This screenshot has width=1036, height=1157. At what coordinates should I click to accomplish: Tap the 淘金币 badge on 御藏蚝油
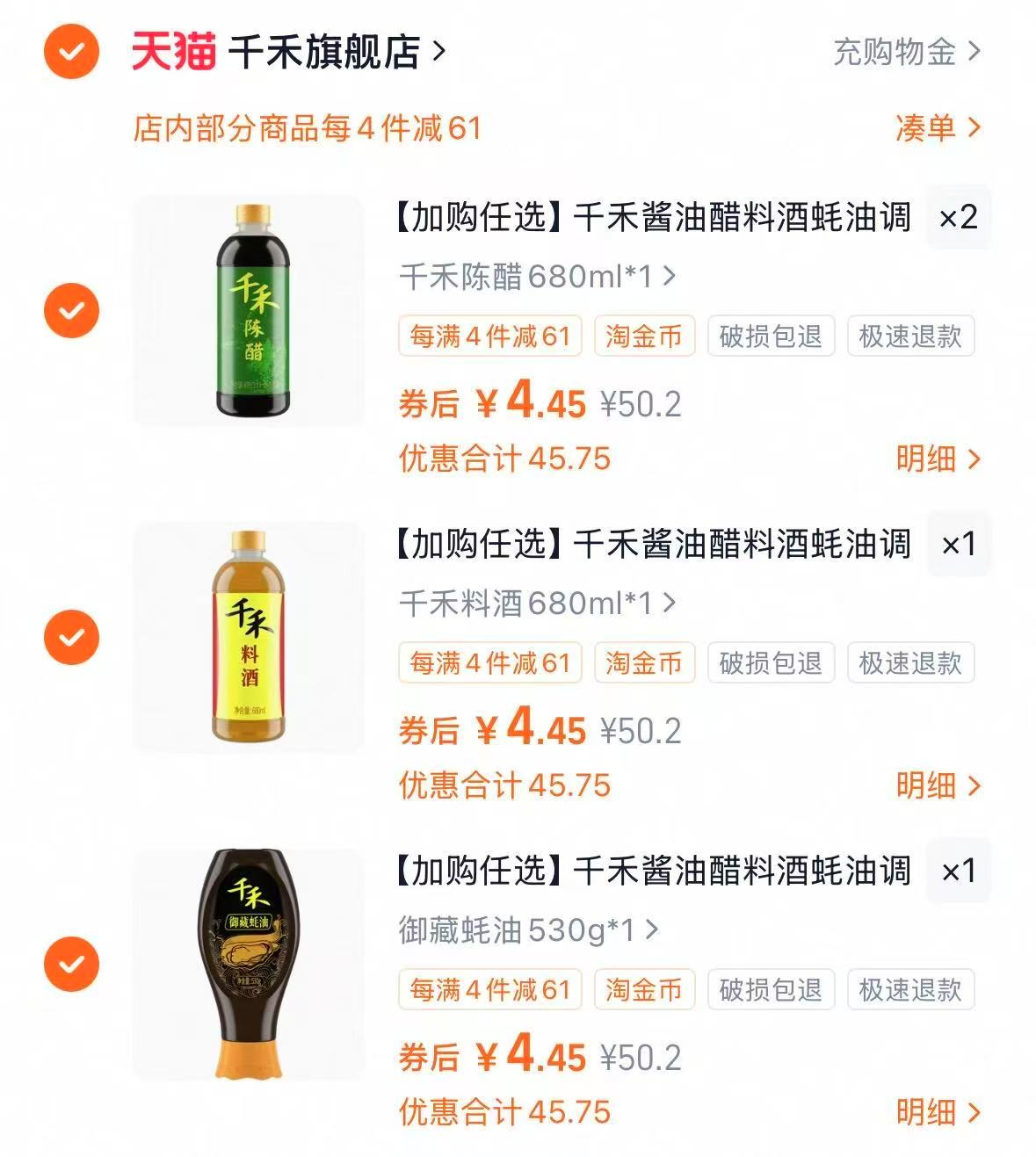point(644,990)
